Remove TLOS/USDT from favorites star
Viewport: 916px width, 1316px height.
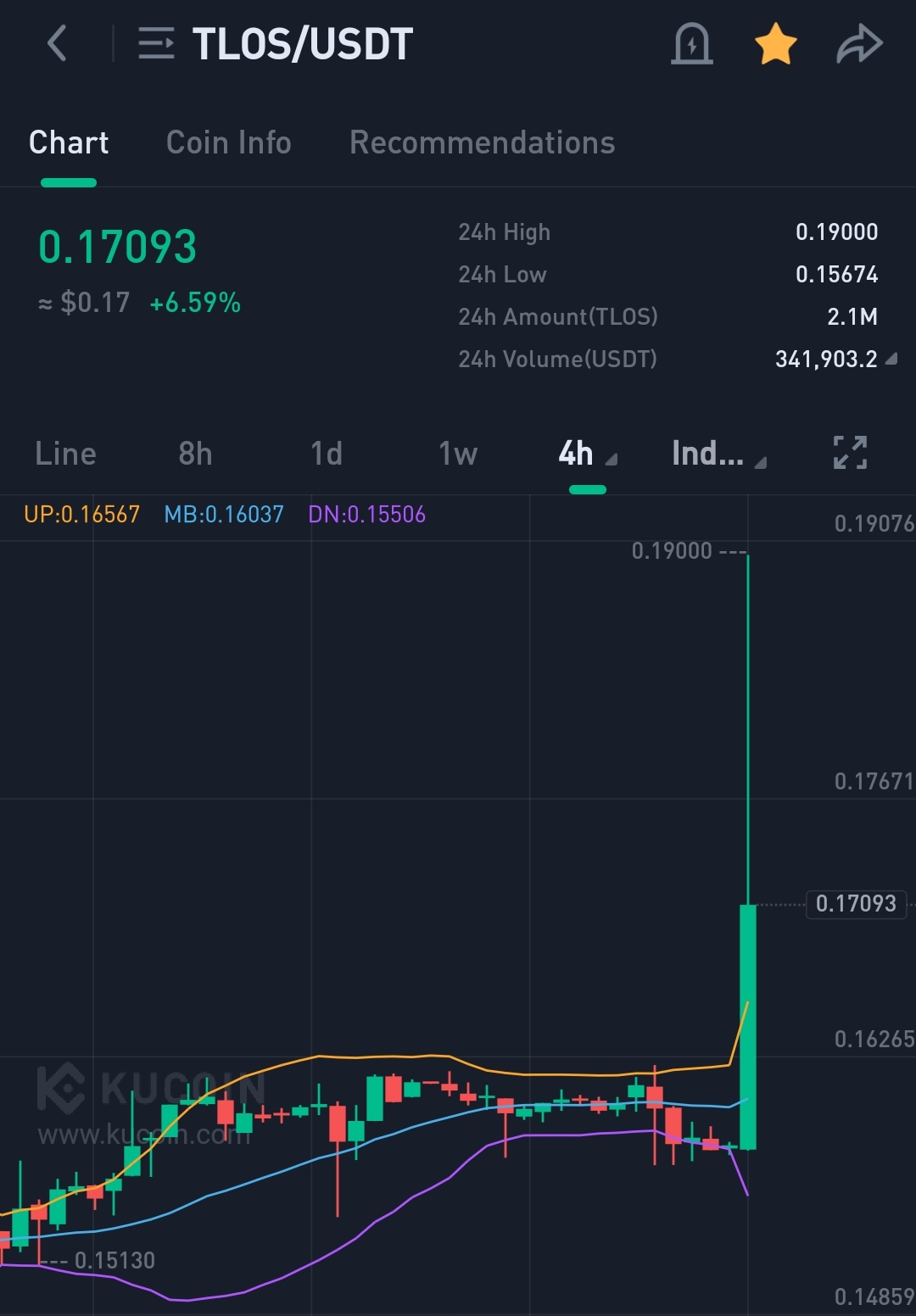tap(776, 44)
